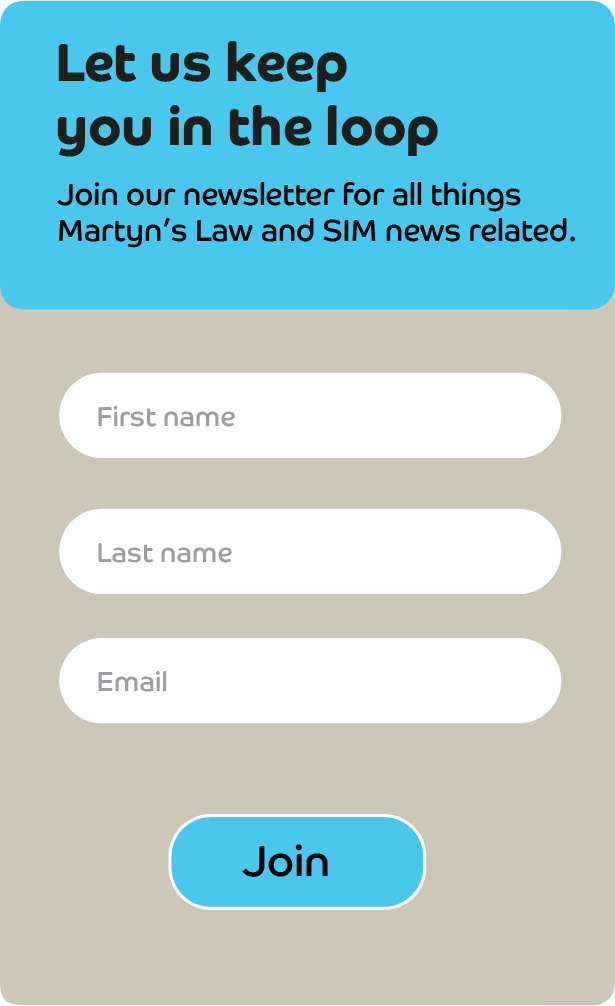Screen dimensions: 615x1006
Task: Select the Last name field
Action: click(310, 551)
